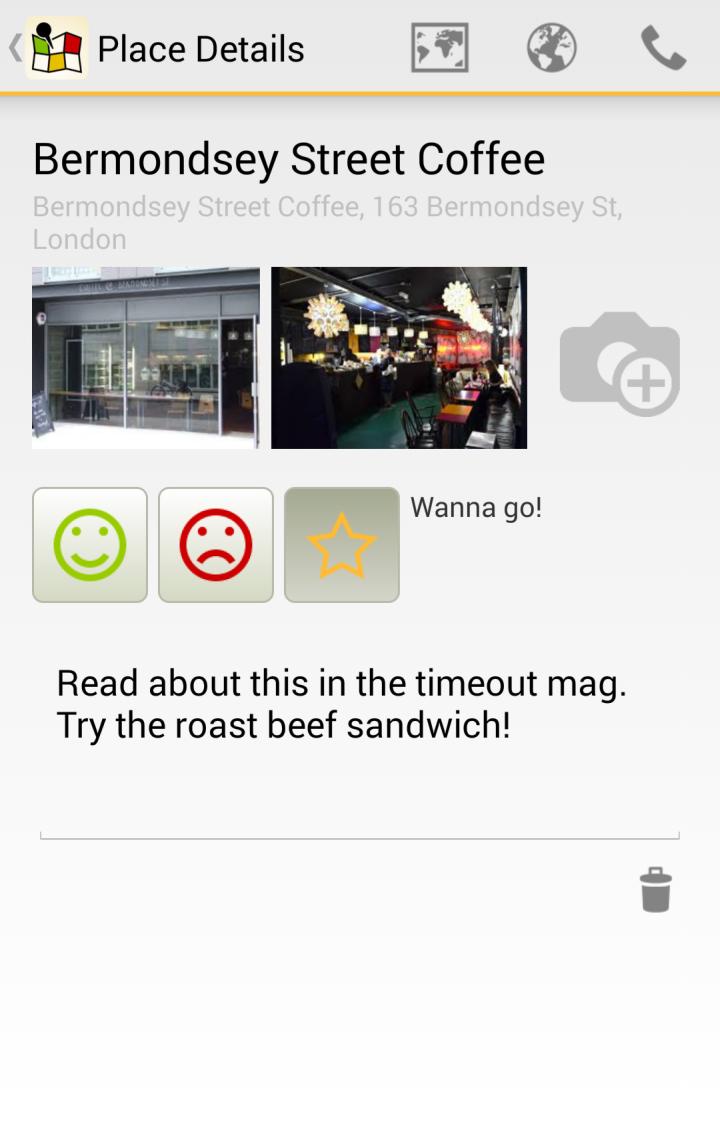Viewport: 720px width, 1131px height.
Task: Open the storefront photo
Action: click(146, 358)
